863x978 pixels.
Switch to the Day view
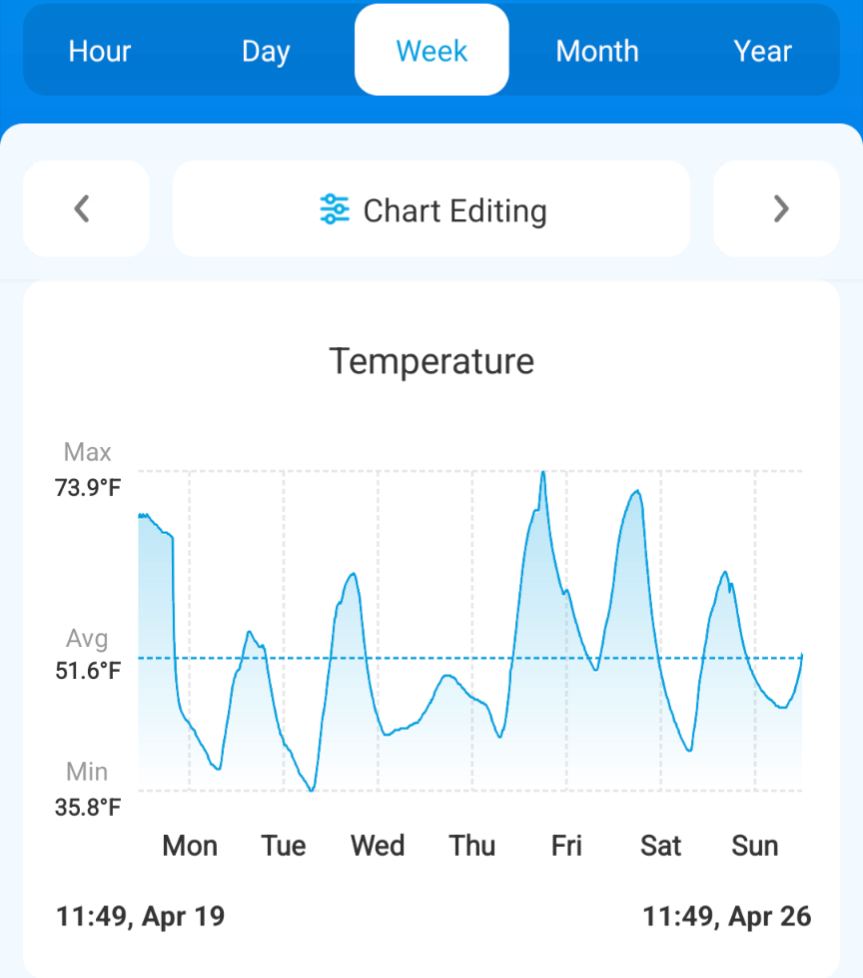(x=266, y=51)
